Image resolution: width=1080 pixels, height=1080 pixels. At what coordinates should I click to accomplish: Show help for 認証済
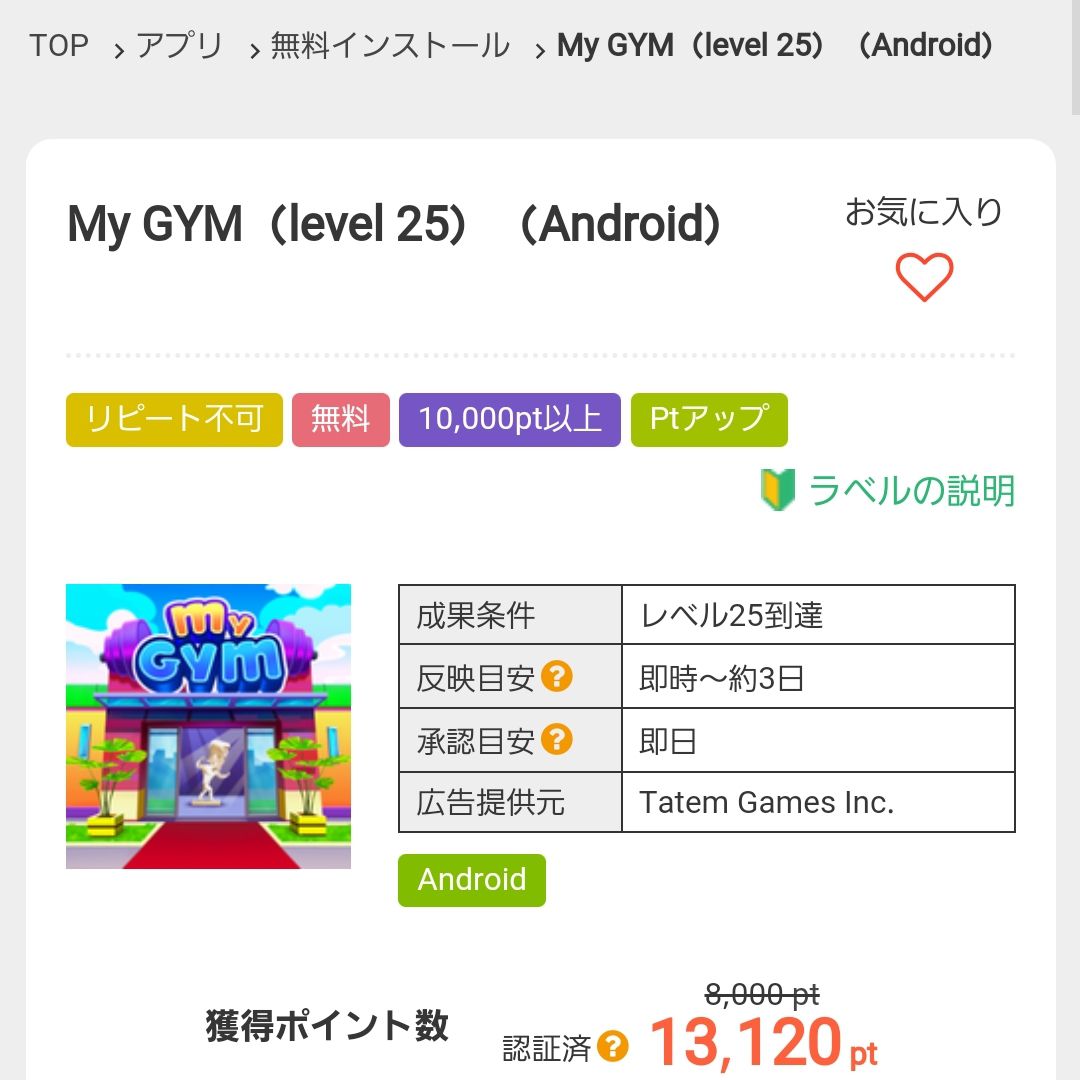coord(613,1047)
